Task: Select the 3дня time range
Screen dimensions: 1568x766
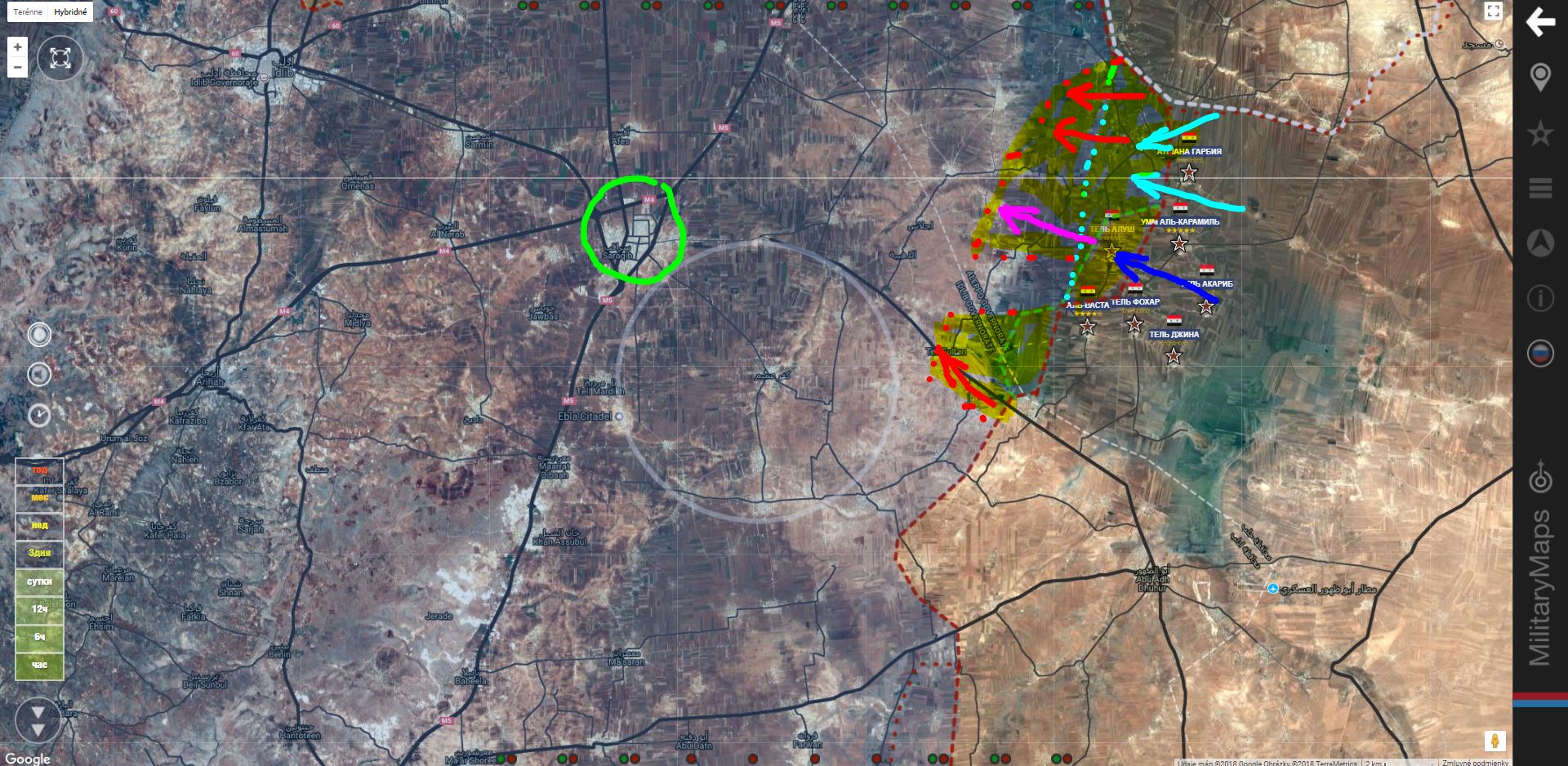Action: [x=39, y=553]
